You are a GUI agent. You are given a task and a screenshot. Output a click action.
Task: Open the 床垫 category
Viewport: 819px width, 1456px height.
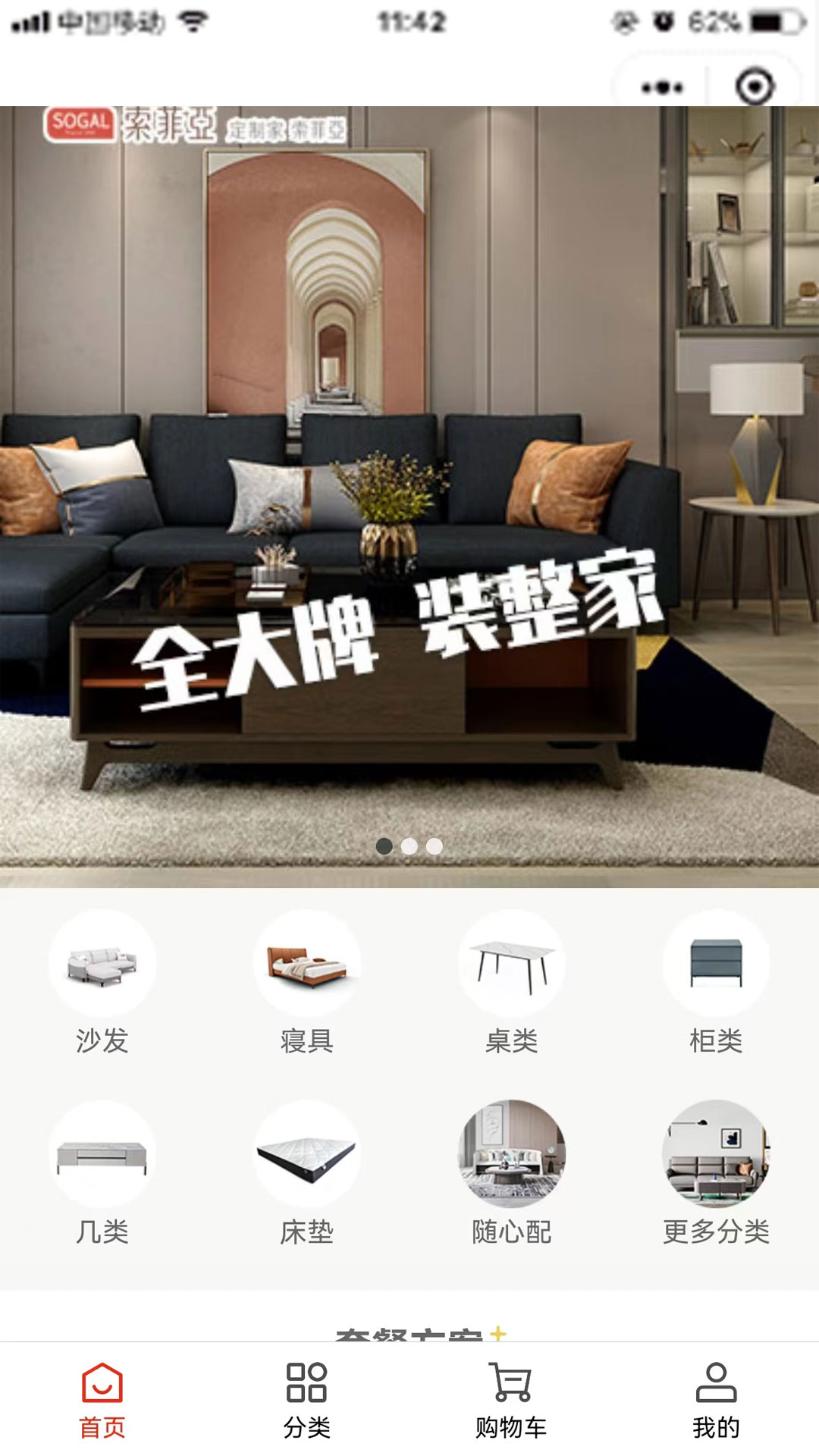coord(307,1173)
